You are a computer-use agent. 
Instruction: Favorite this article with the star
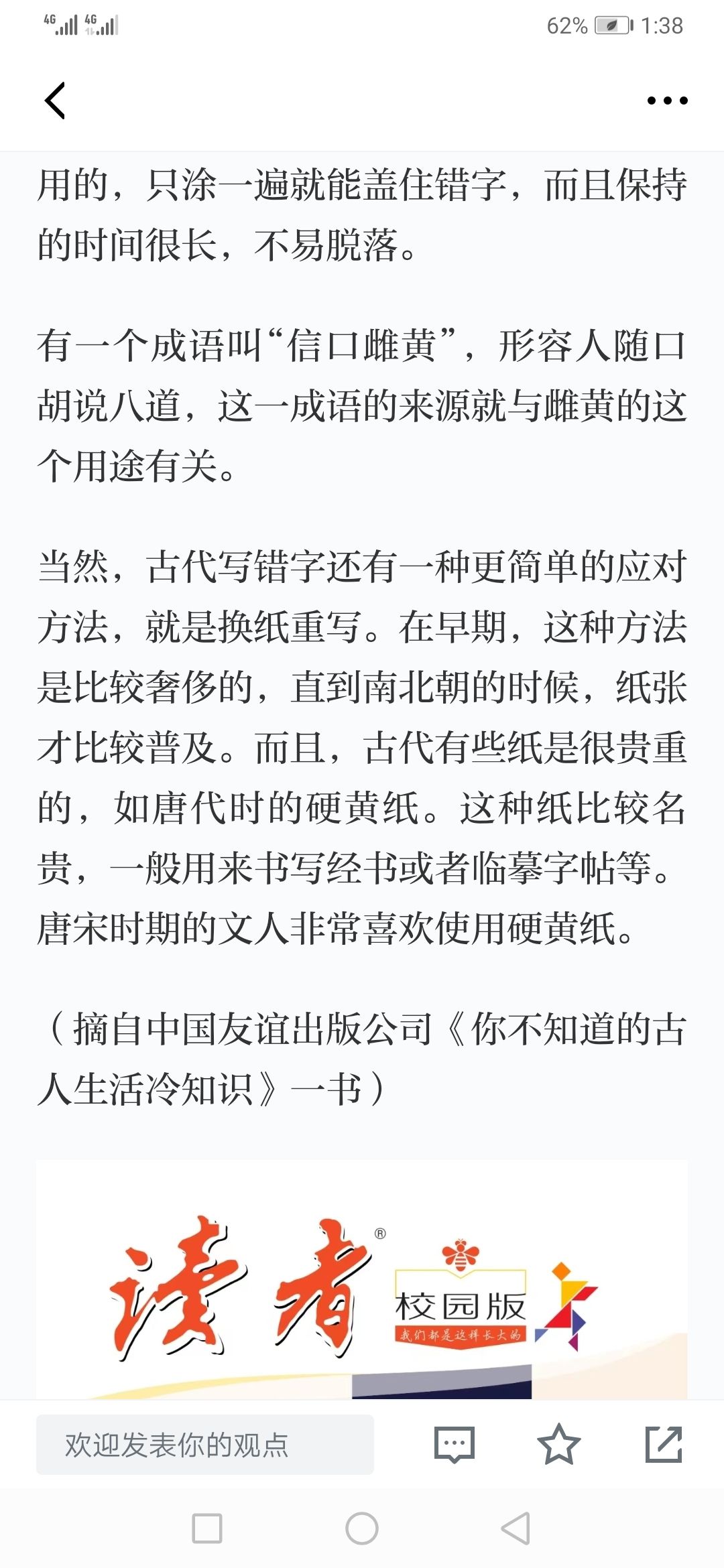558,1444
